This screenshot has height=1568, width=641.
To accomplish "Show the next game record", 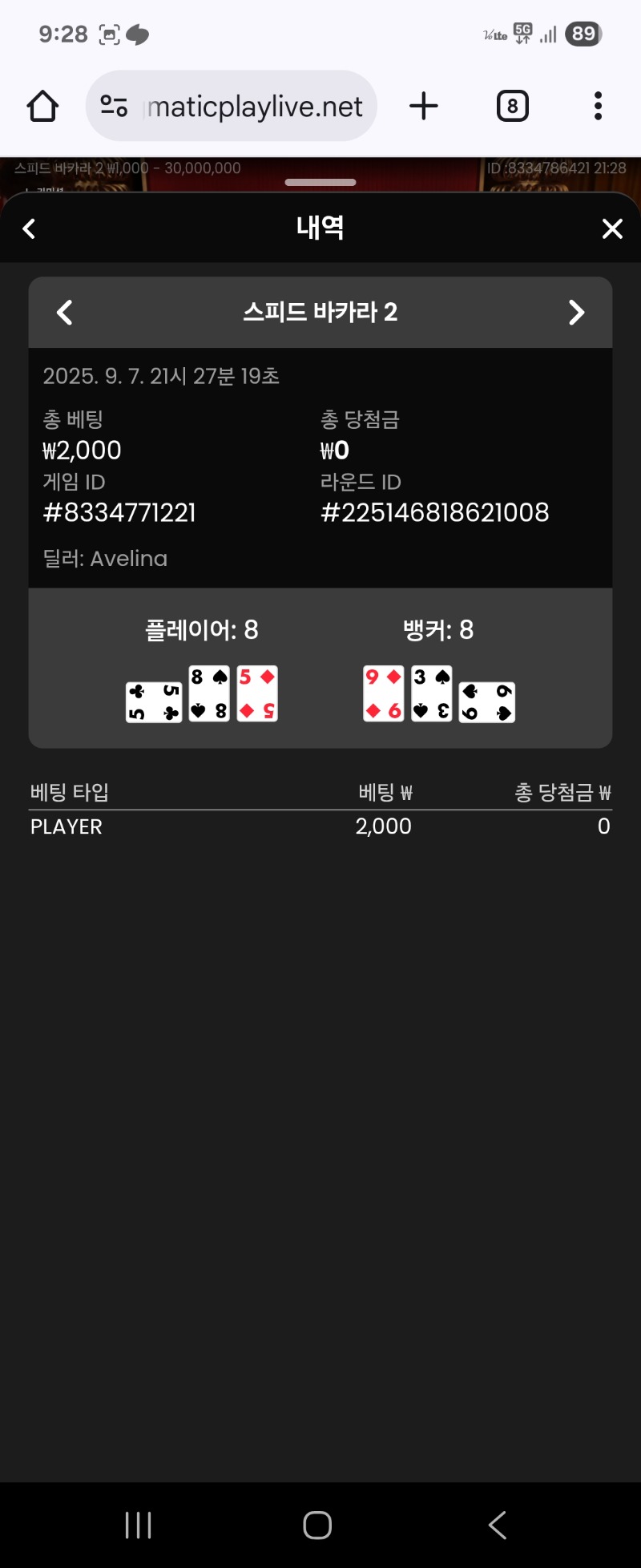I will pos(576,313).
